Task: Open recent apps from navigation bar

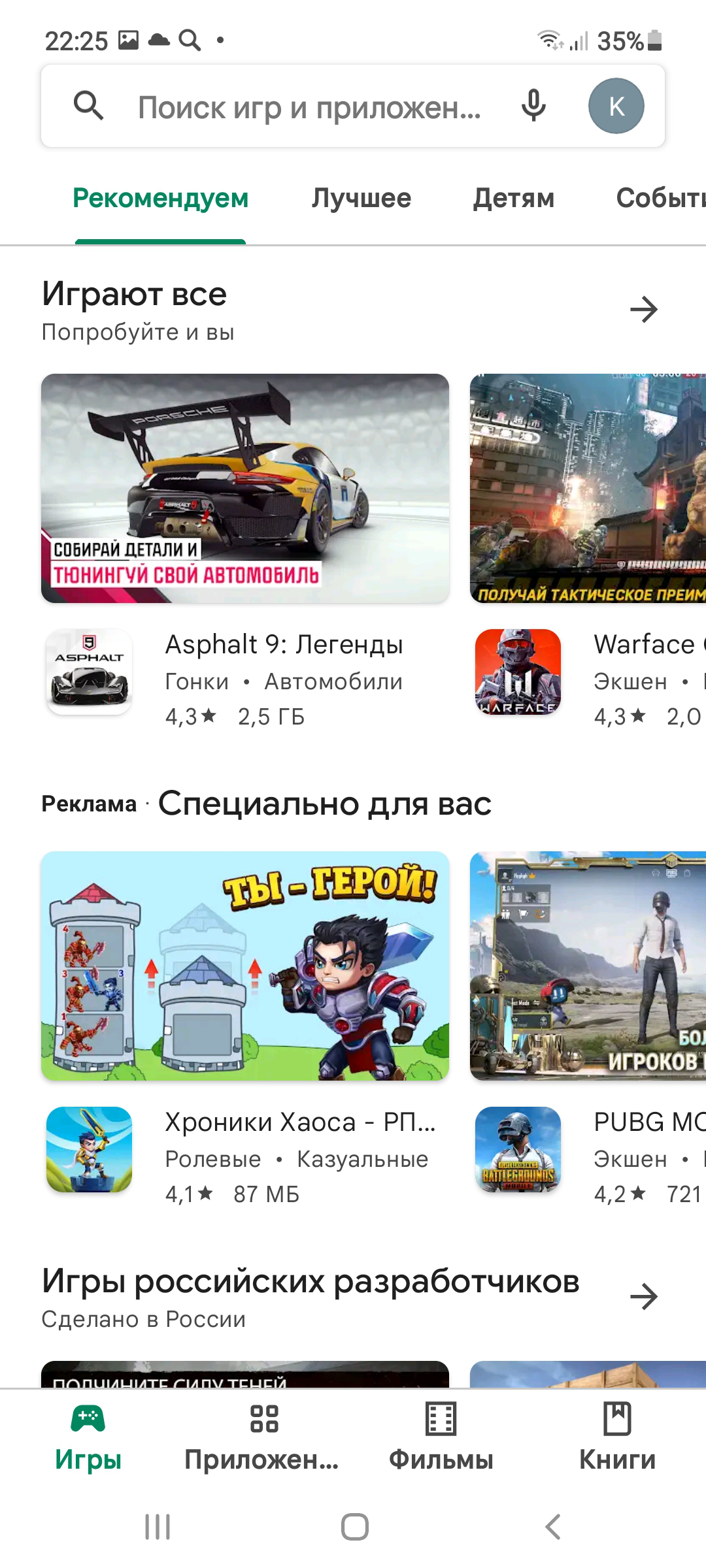Action: tap(158, 1527)
